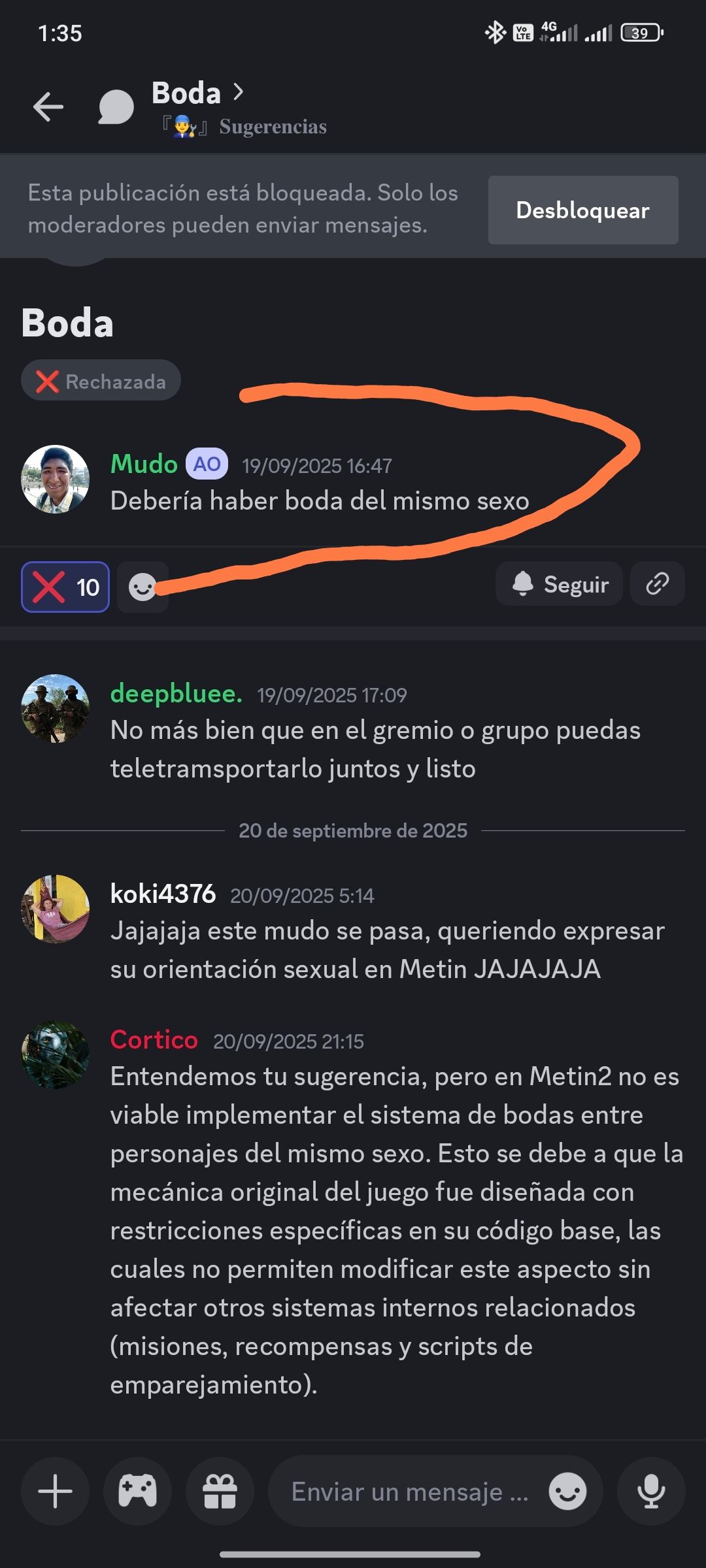Open the Boda thread title details
The image size is (706, 1568).
[196, 93]
